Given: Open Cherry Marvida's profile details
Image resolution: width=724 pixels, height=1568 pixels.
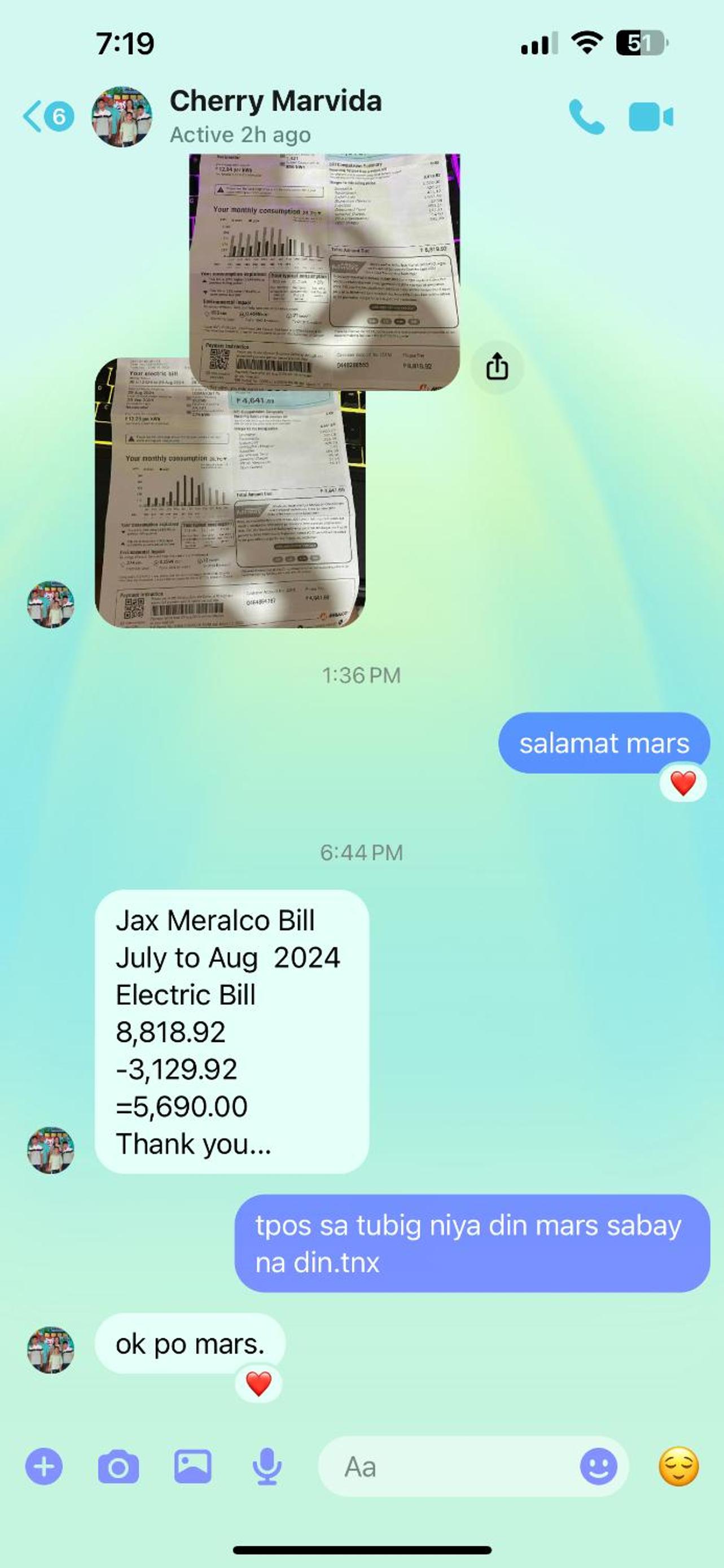Looking at the screenshot, I should click(275, 116).
